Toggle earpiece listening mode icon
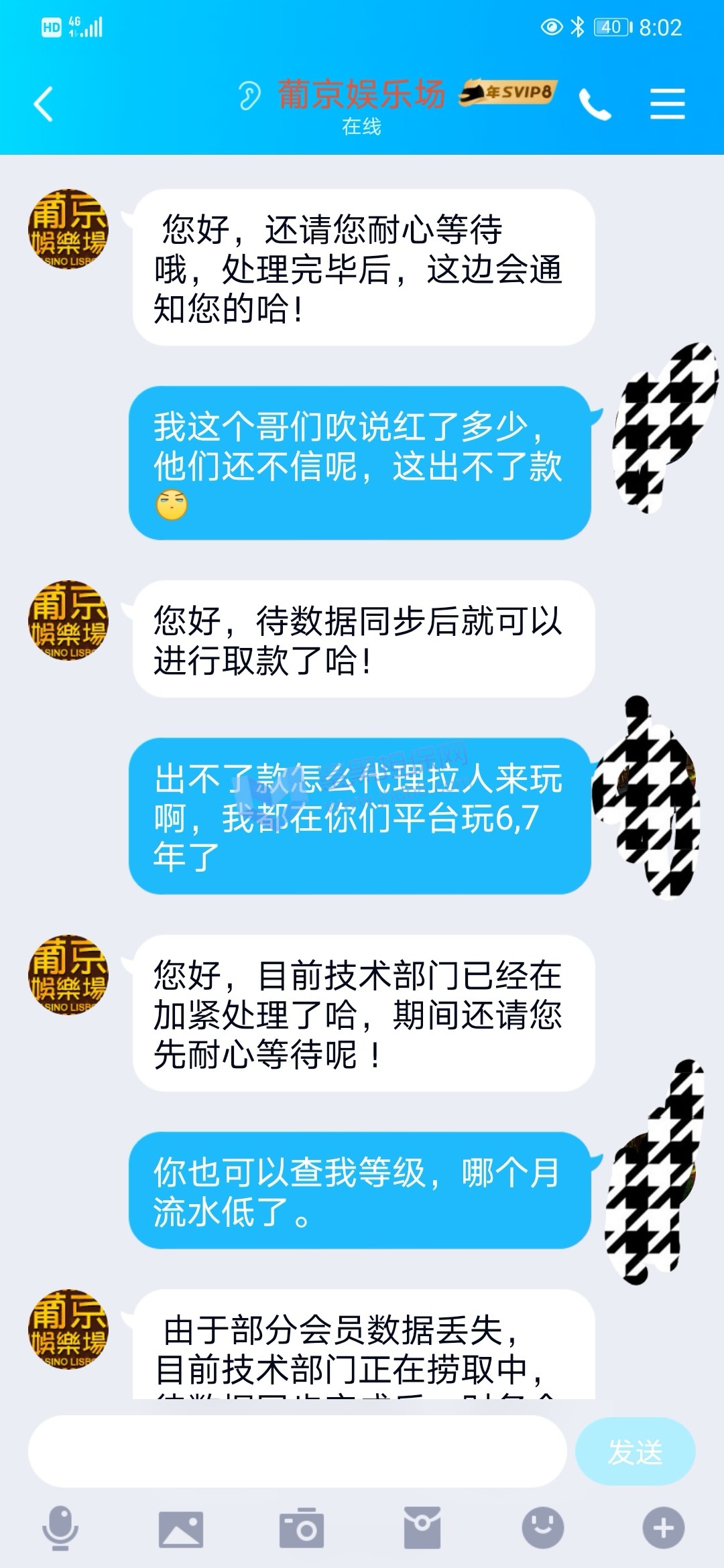This screenshot has height=1568, width=724. pos(249,96)
